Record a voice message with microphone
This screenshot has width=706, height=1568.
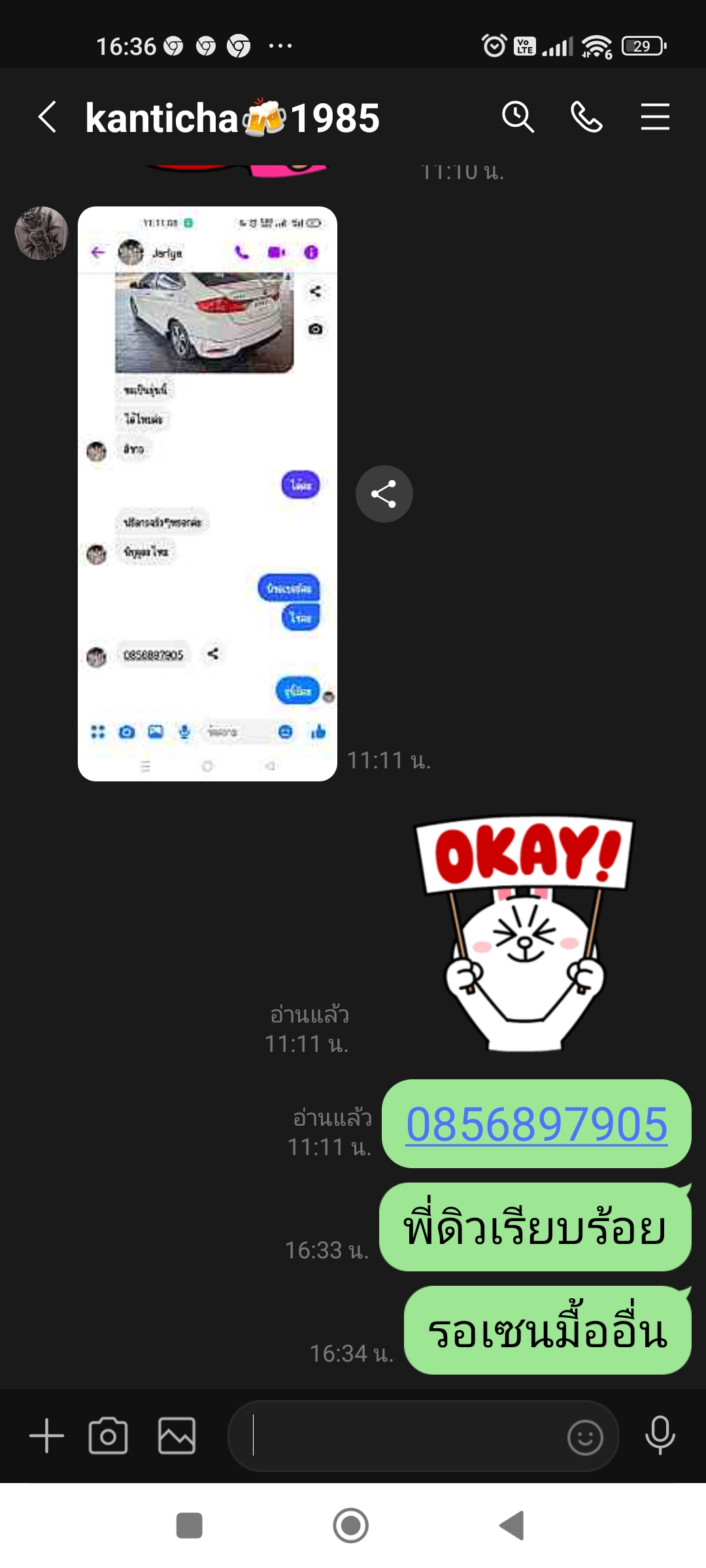660,1435
